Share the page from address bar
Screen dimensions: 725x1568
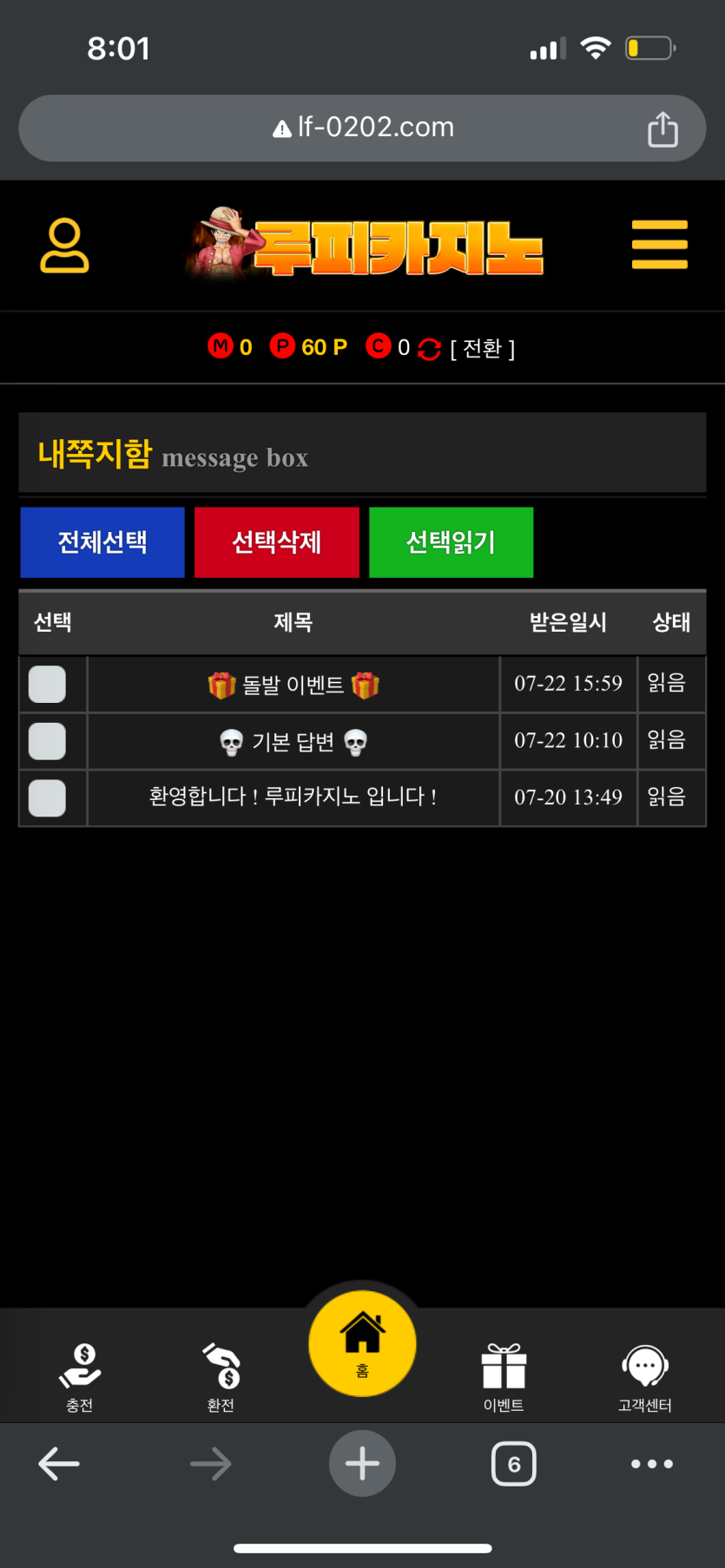coord(662,129)
